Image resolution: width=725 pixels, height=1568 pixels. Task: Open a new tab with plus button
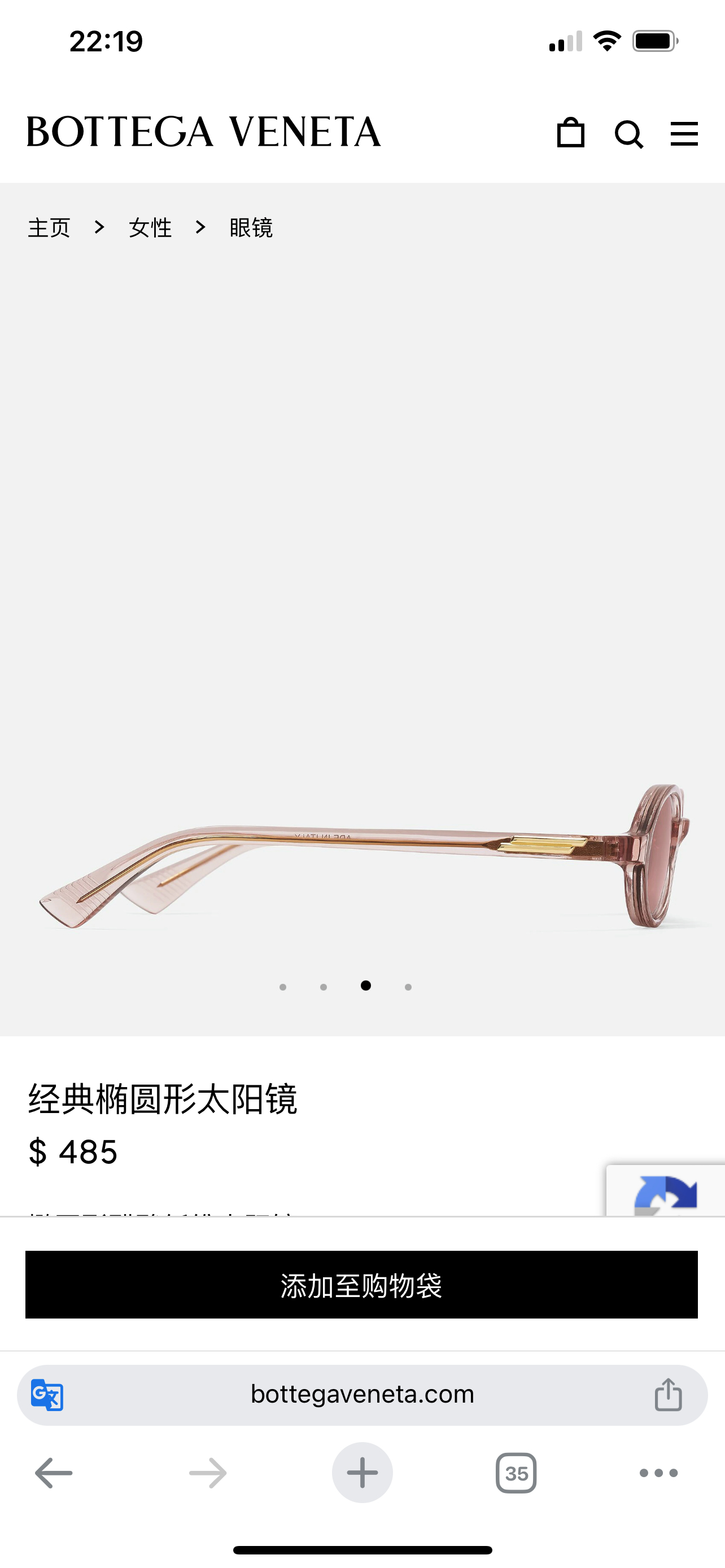(362, 1473)
